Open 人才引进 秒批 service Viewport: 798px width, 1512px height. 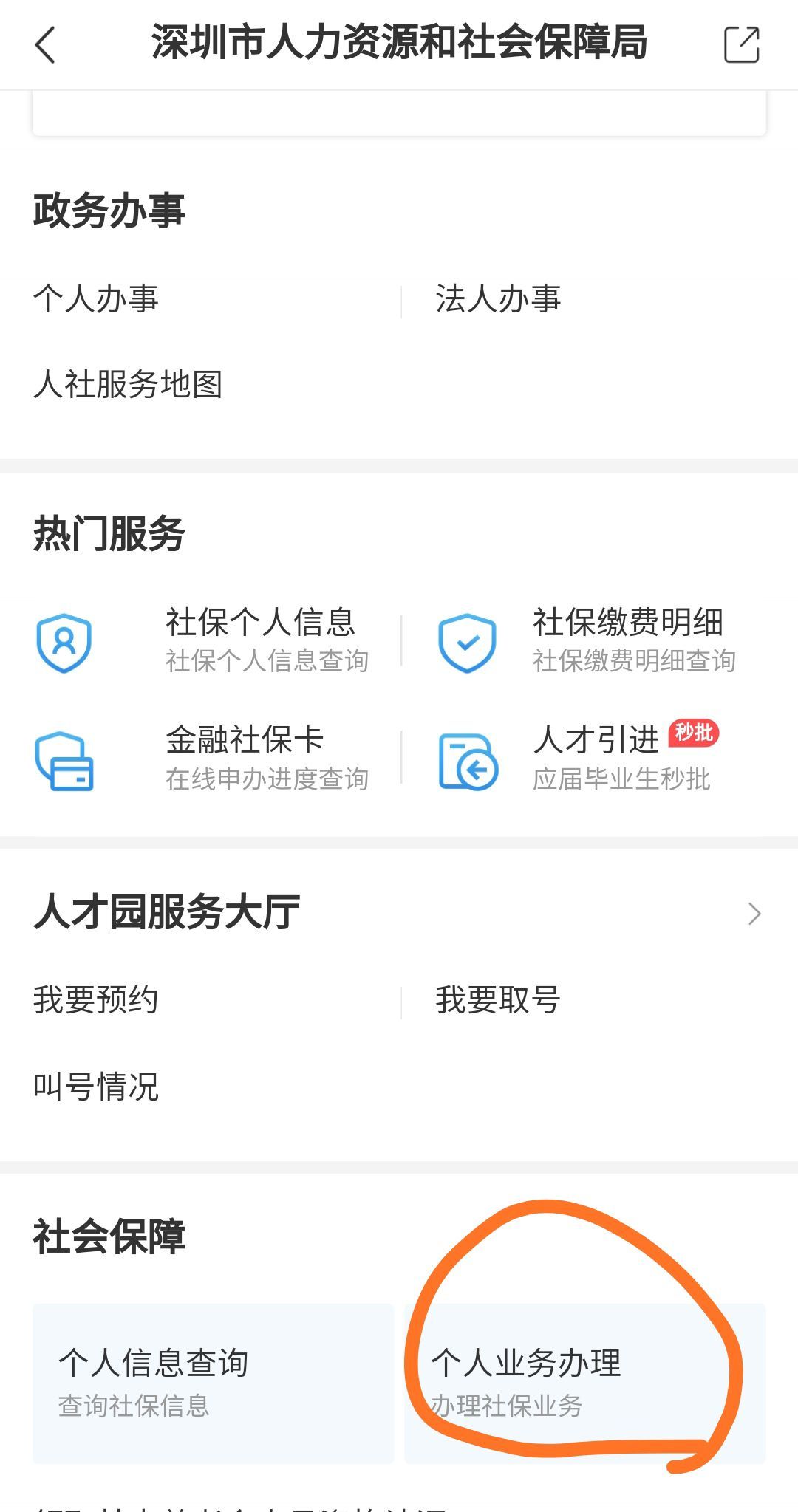pos(580,759)
